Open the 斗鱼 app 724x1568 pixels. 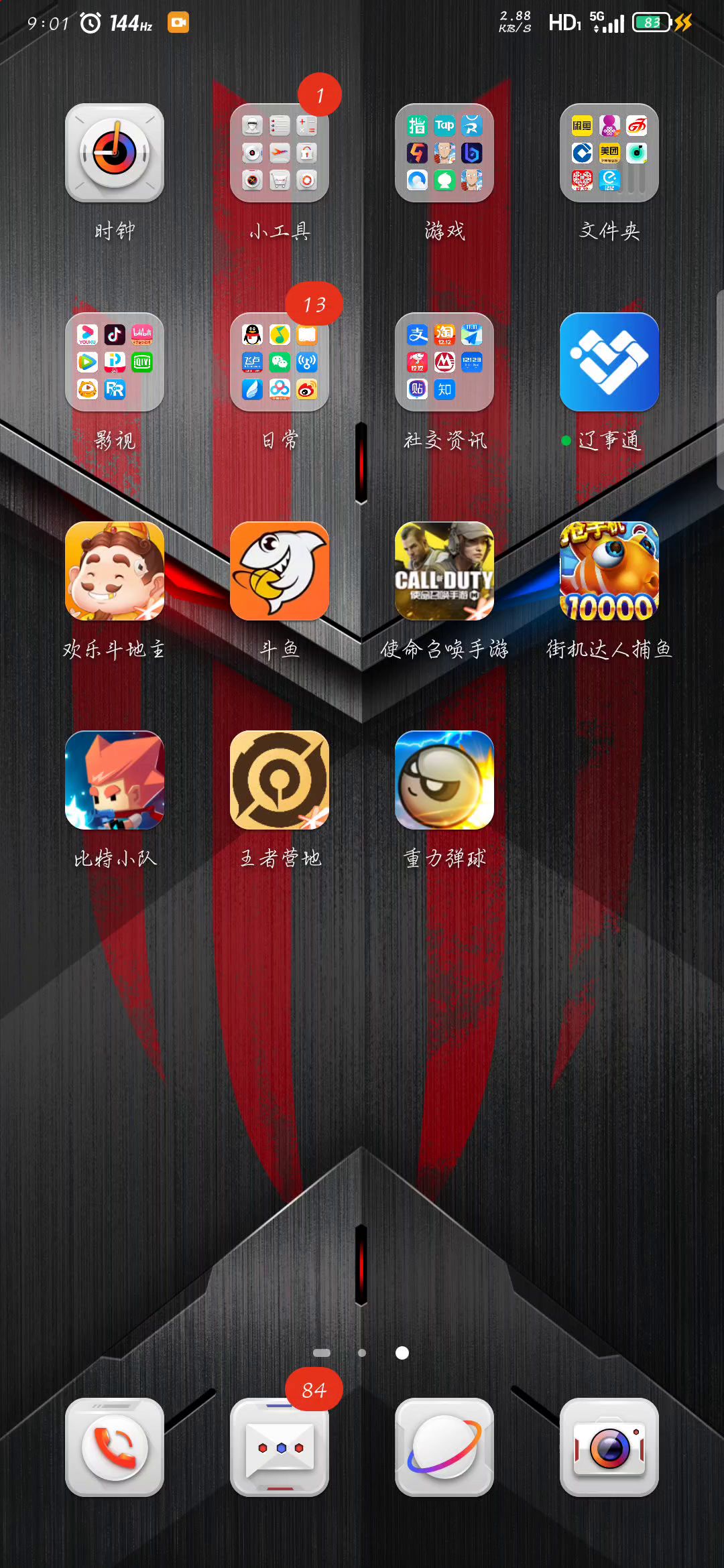click(280, 571)
